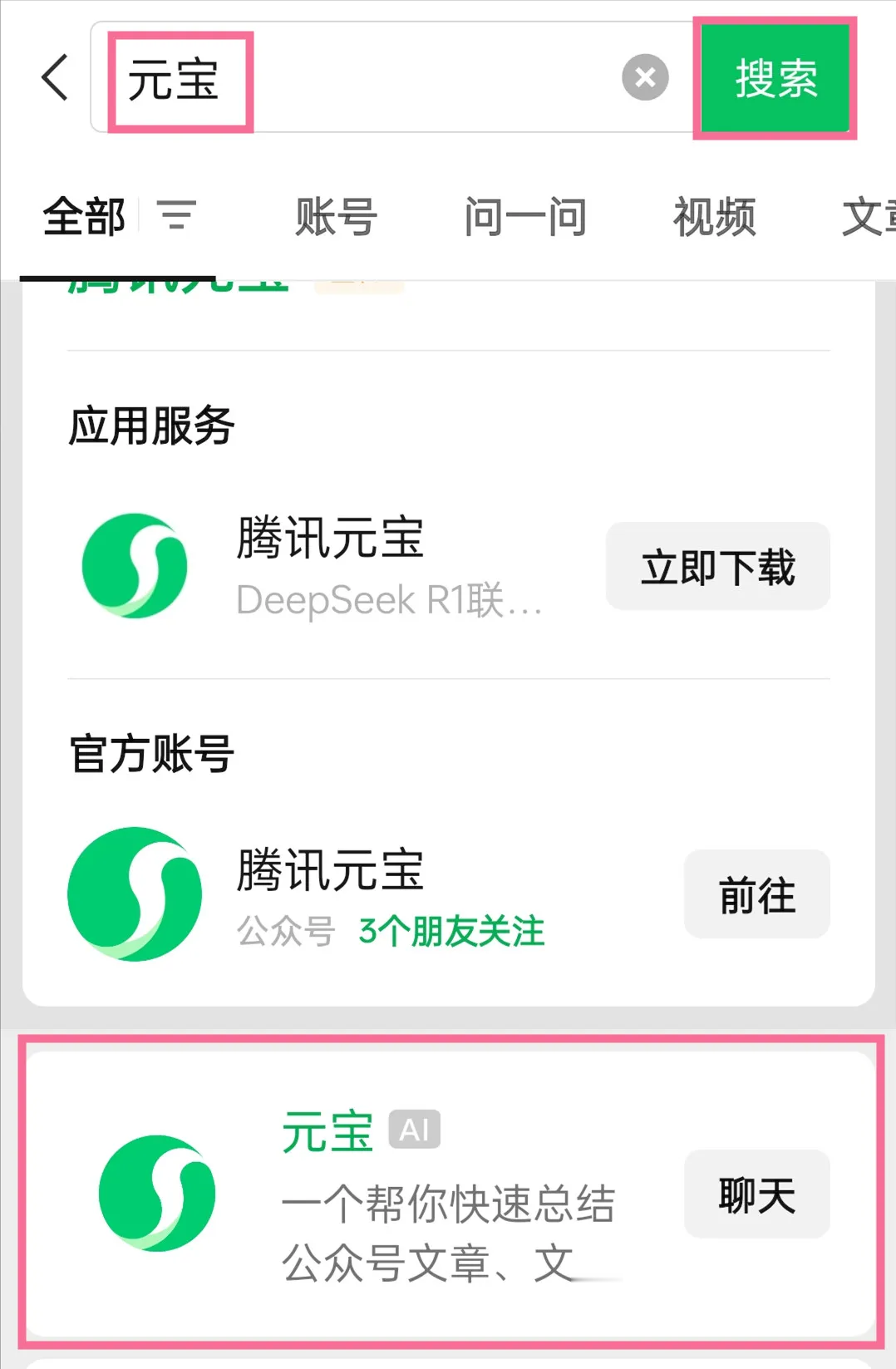Viewport: 896px width, 1369px height.
Task: Open 3个朋友关注 friends list
Action: pos(452,932)
